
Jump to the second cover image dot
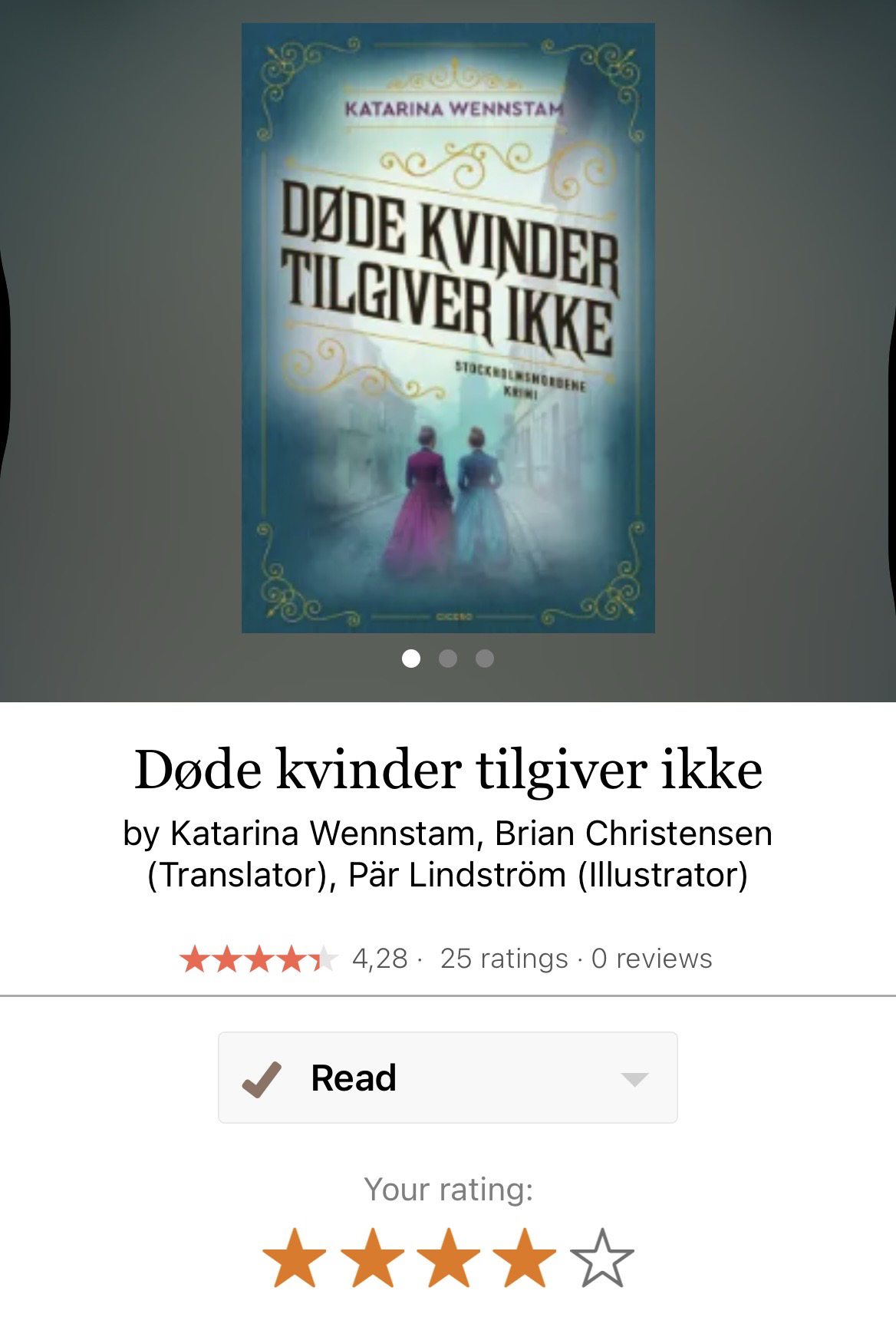(448, 659)
